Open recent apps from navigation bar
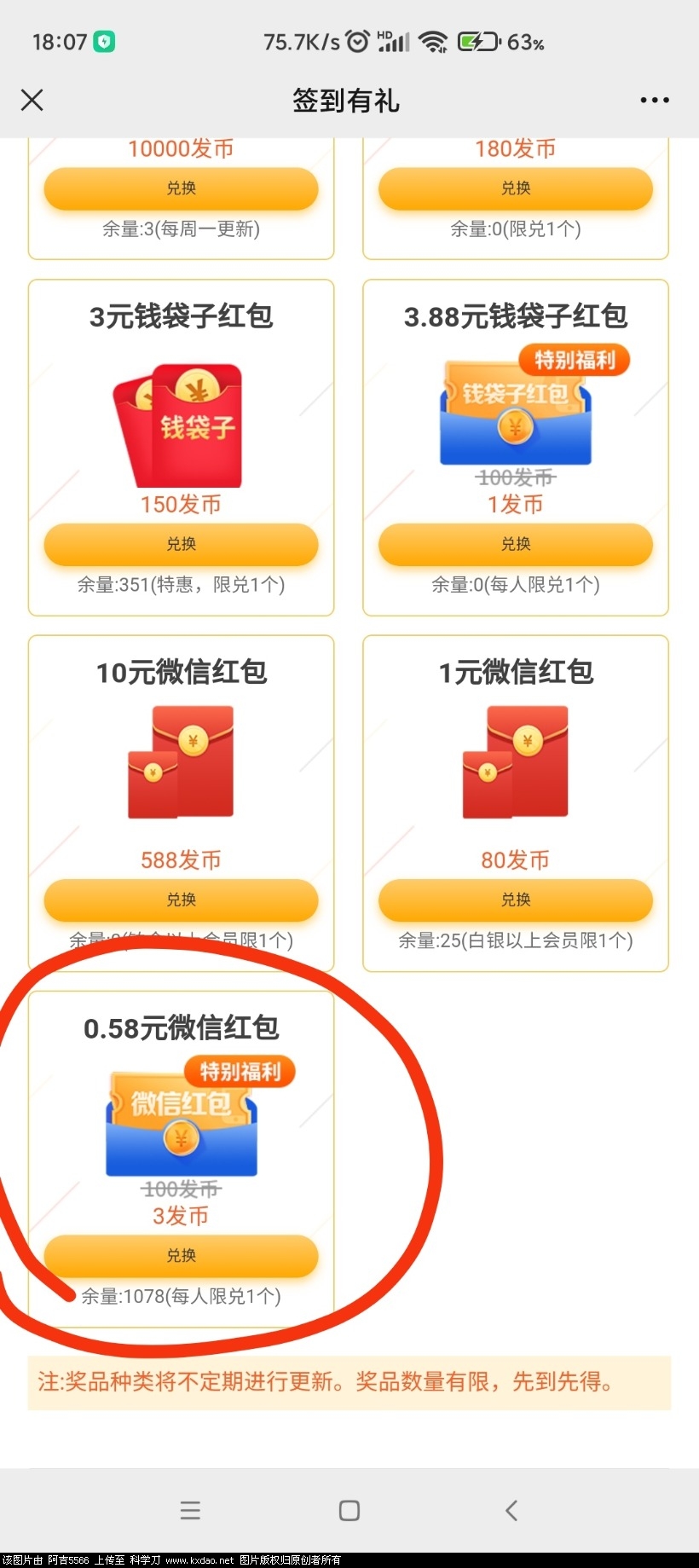Screen dimensions: 699x1568 (x=190, y=1511)
